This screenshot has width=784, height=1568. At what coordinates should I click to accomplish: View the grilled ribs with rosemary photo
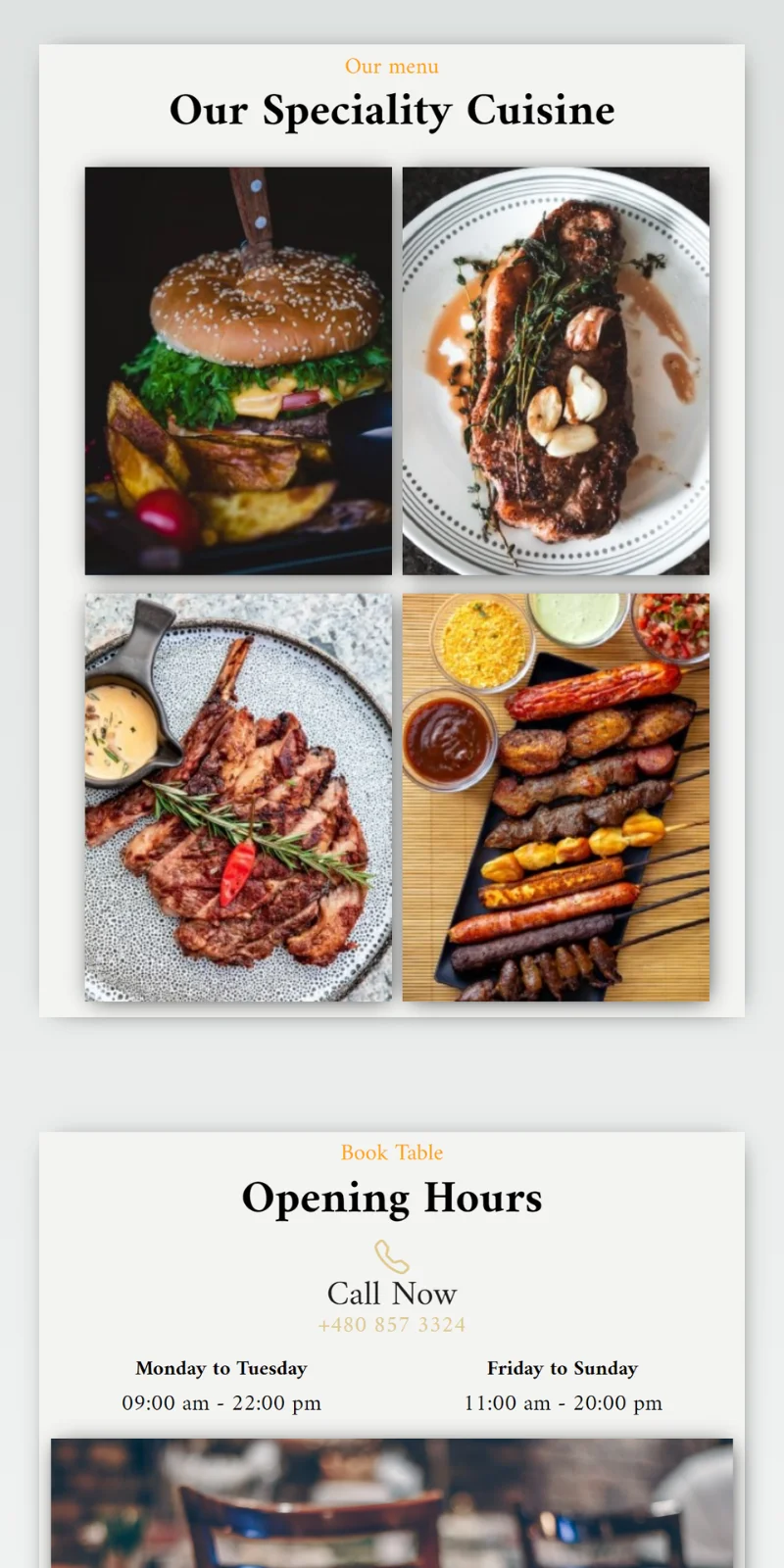pyautogui.click(x=238, y=797)
